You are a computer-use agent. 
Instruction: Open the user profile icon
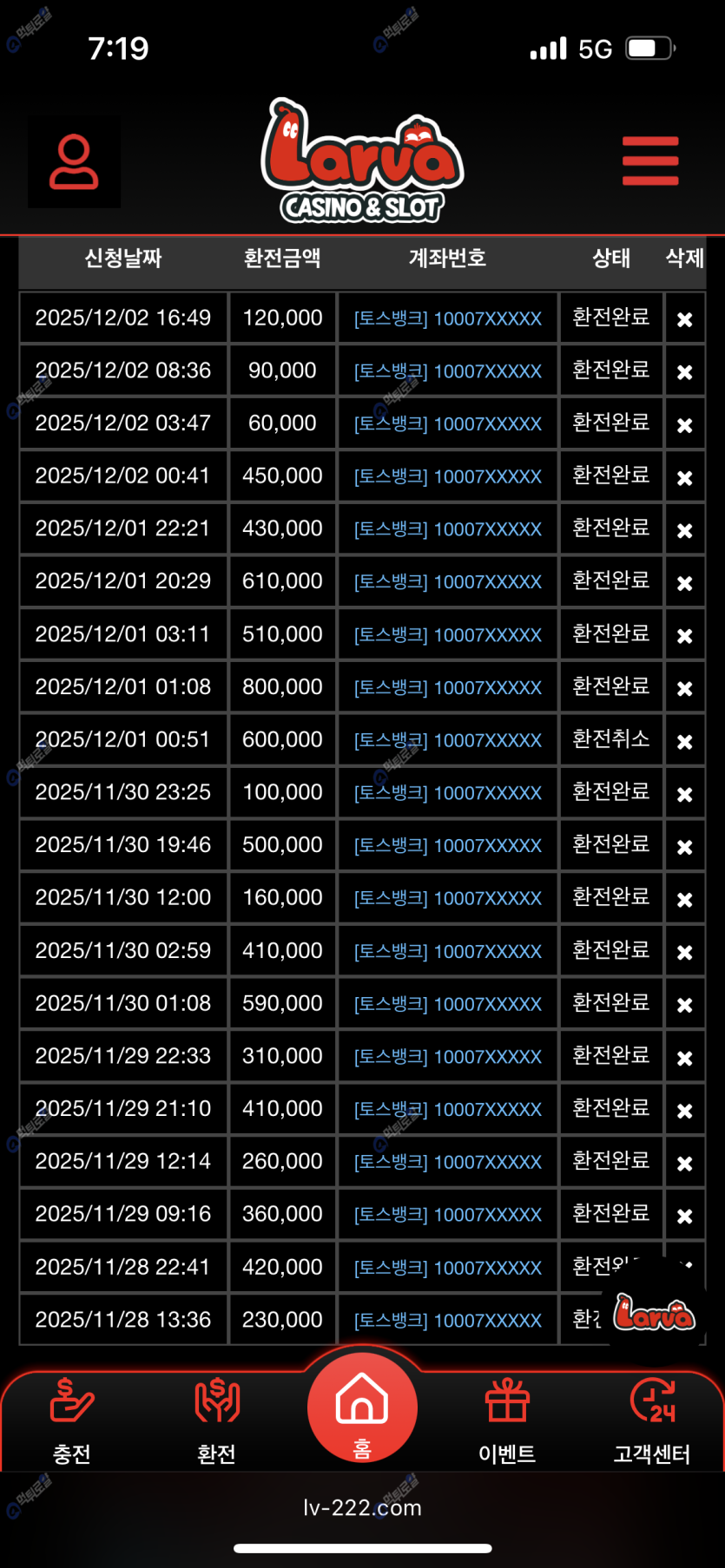click(74, 162)
